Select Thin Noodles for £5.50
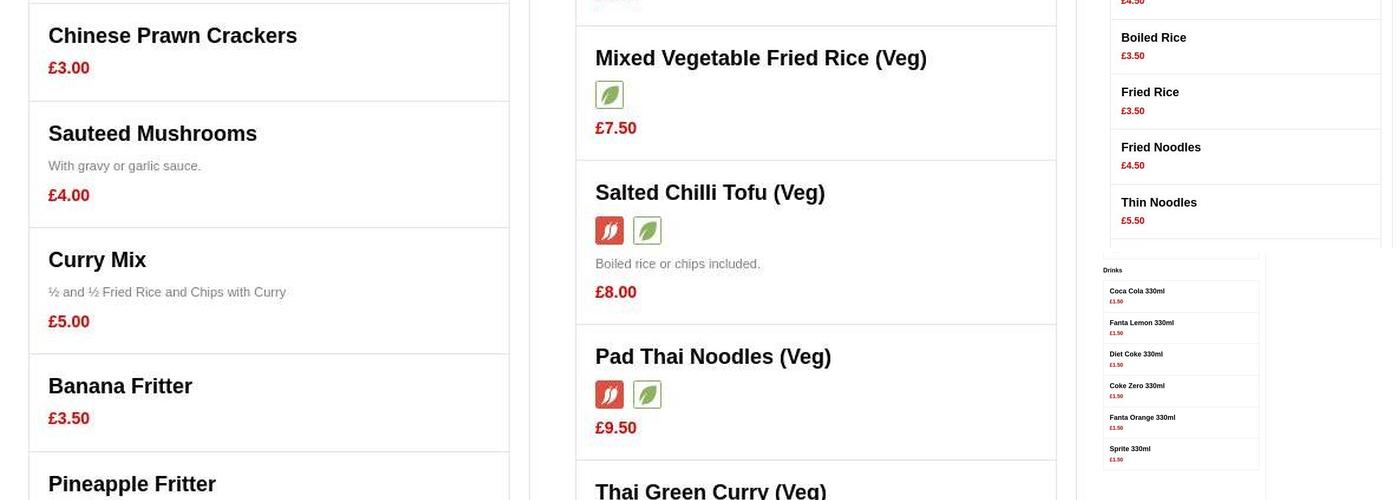 (x=1245, y=212)
